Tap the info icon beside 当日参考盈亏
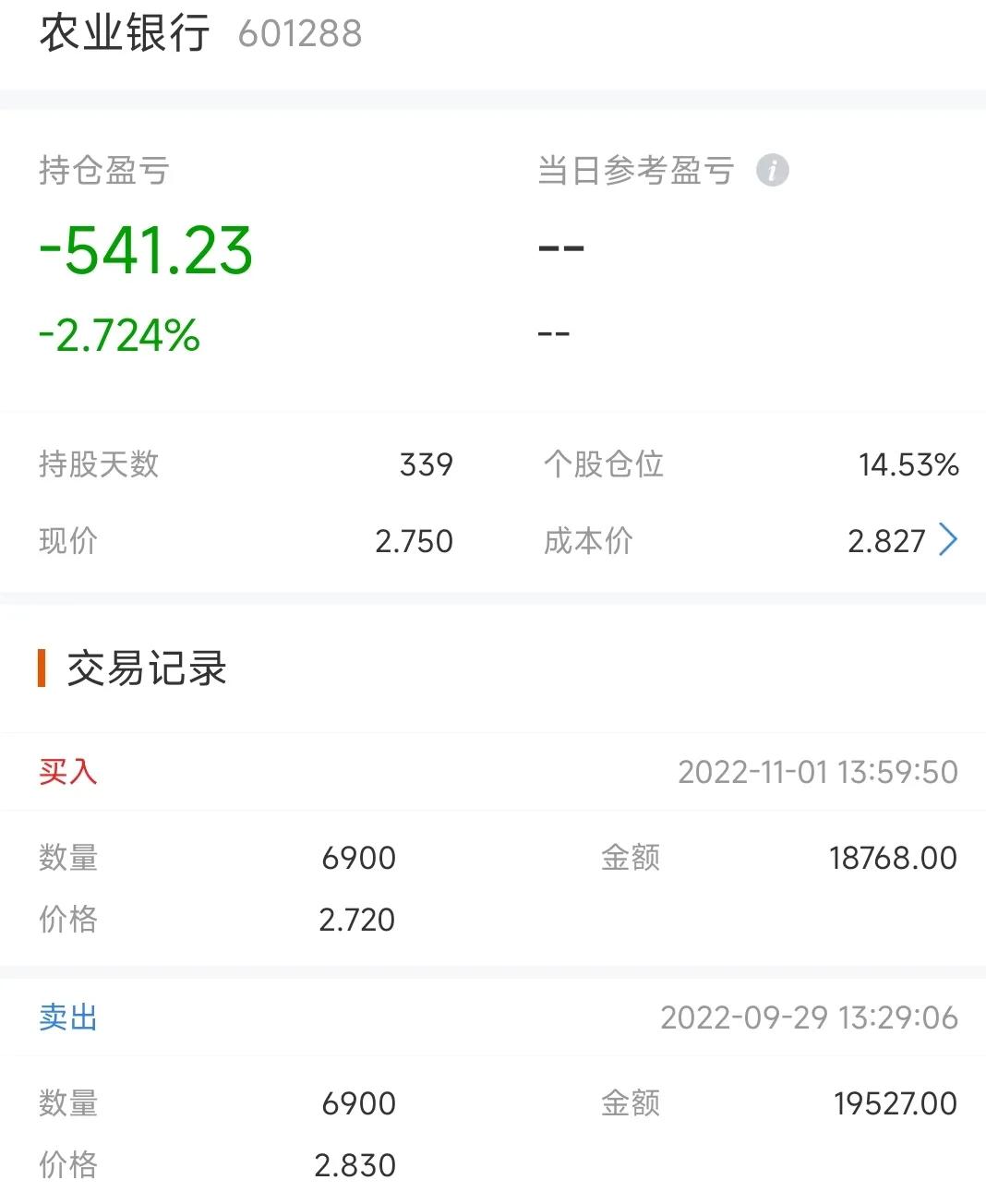The height and width of the screenshot is (1204, 986). [772, 171]
